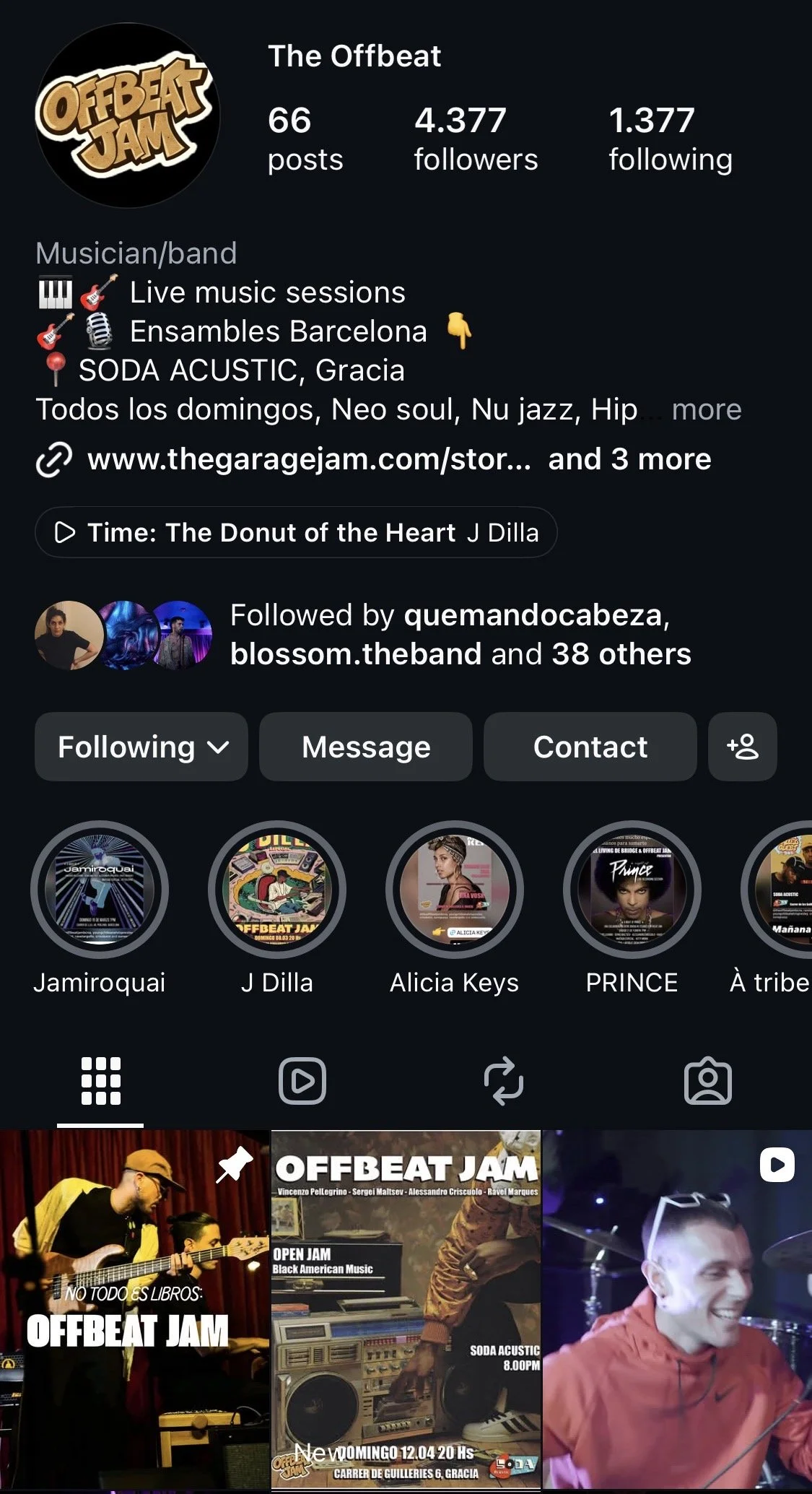The image size is (812, 1494).
Task: Show suggested accounts with add-person icon
Action: coord(742,747)
